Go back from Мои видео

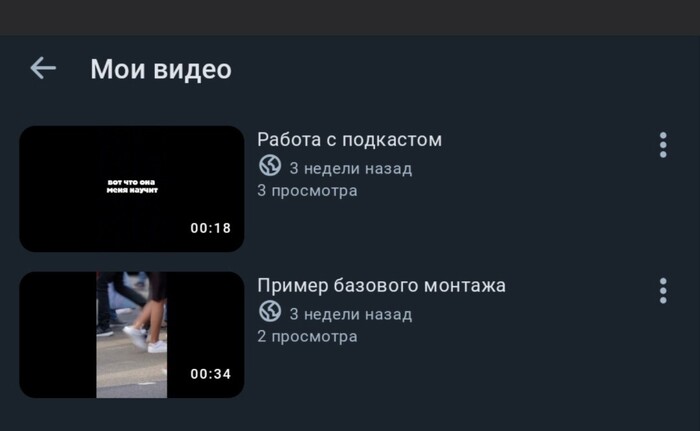[42, 68]
